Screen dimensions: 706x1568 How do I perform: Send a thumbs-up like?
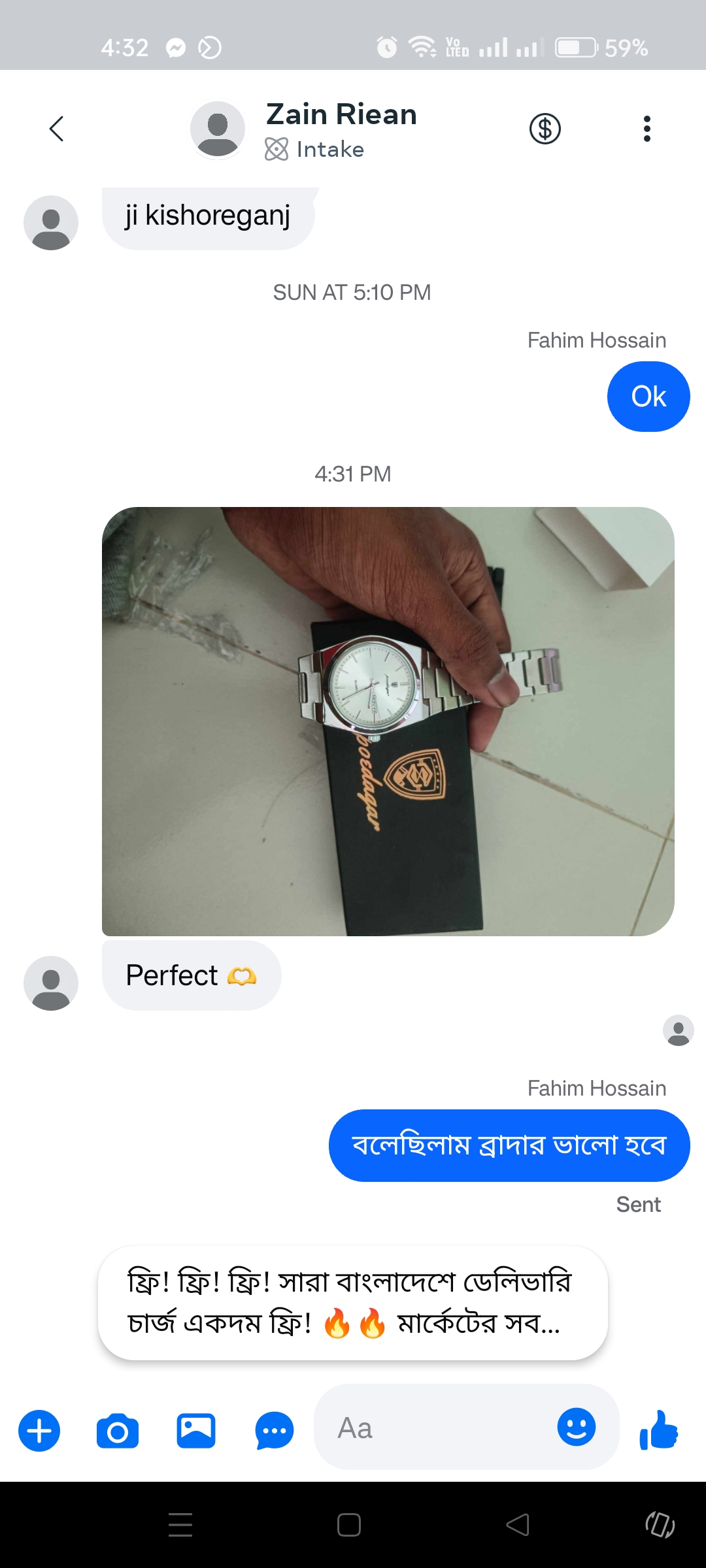pos(659,1429)
